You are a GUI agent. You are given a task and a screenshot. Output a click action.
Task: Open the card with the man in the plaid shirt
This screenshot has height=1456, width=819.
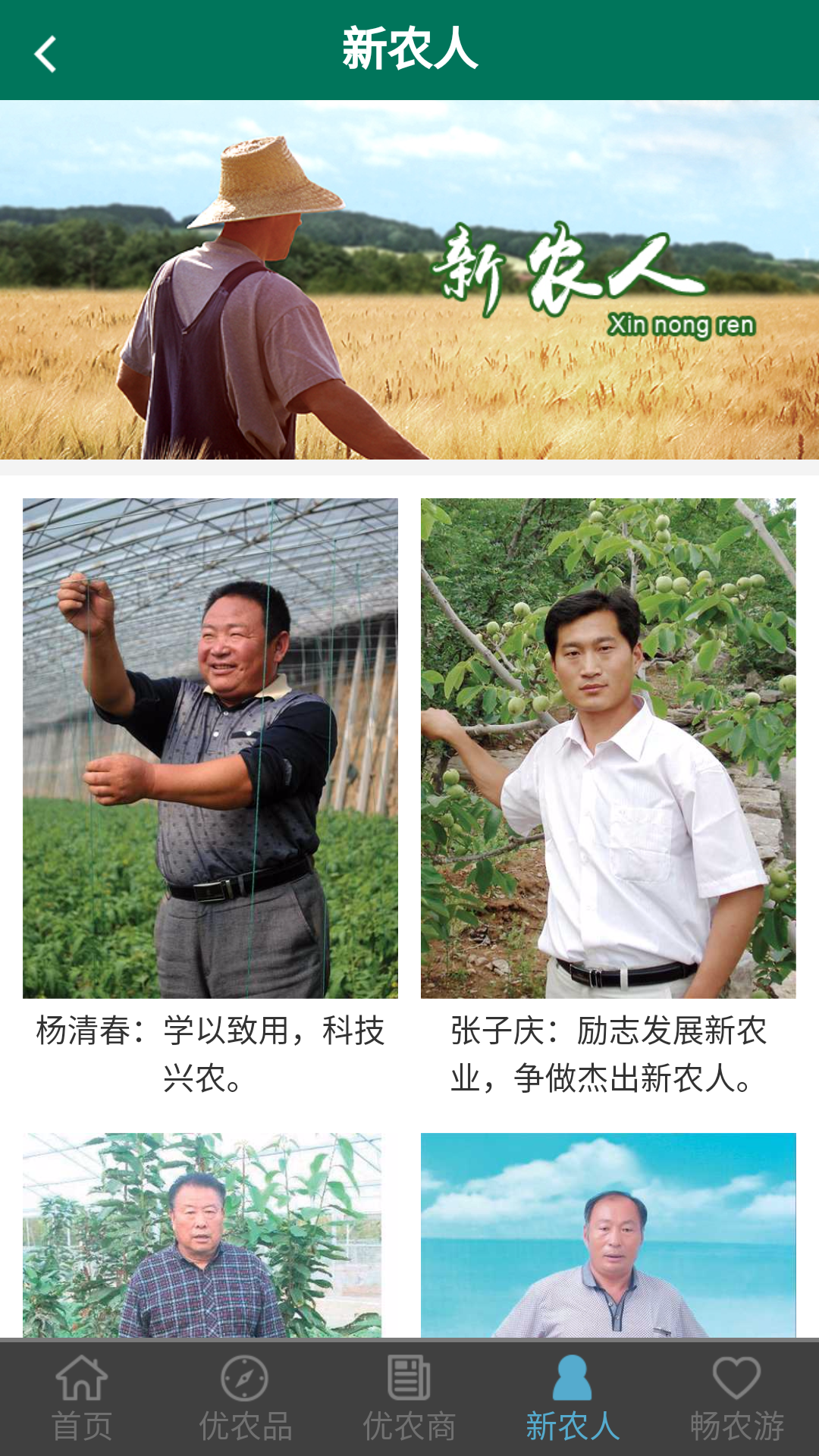[202, 1235]
